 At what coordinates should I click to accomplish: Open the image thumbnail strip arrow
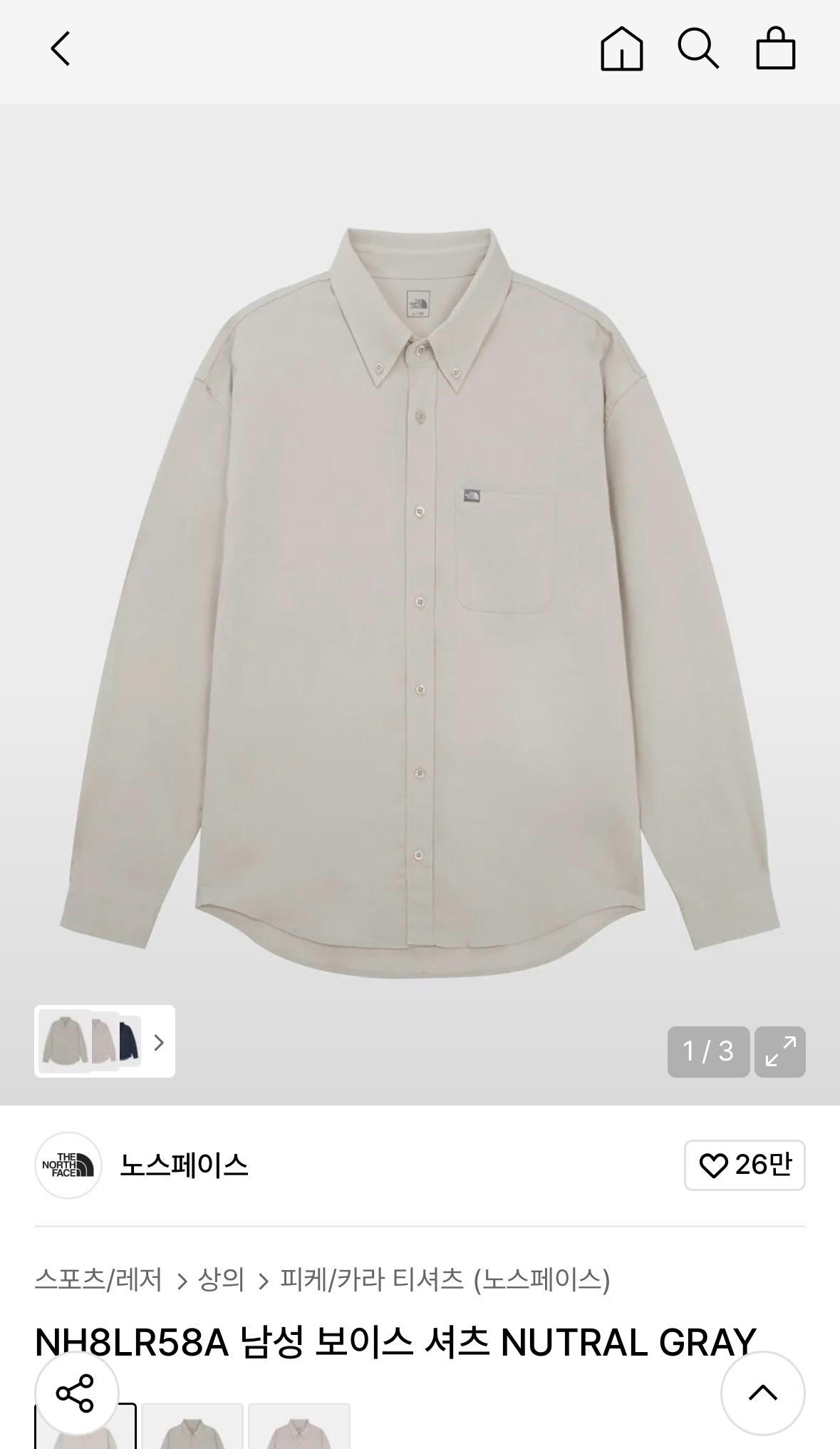[159, 1042]
